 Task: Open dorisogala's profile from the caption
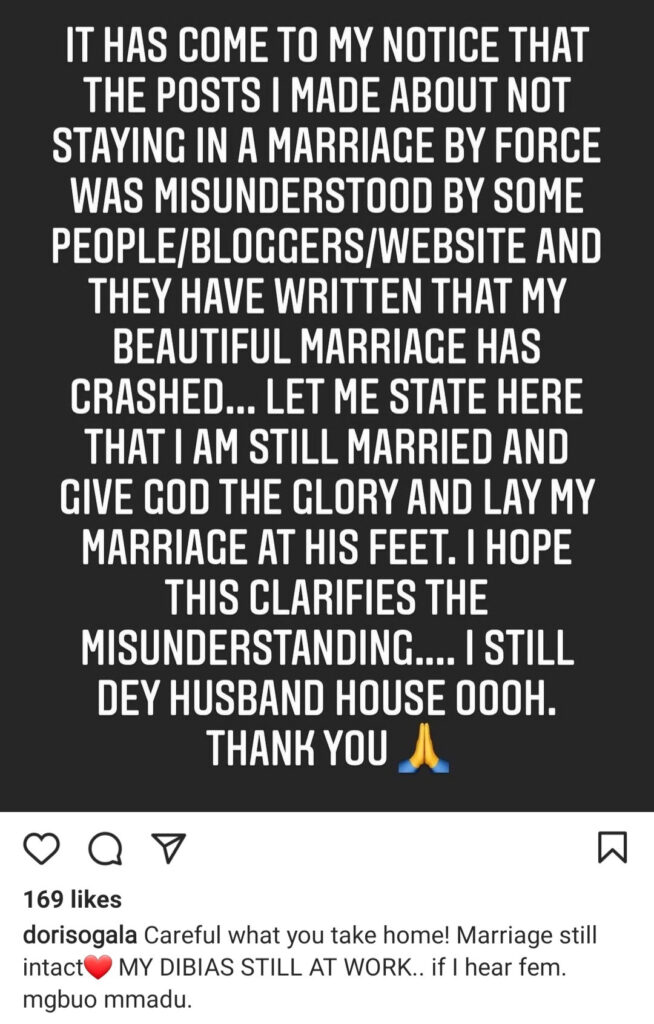click(81, 936)
